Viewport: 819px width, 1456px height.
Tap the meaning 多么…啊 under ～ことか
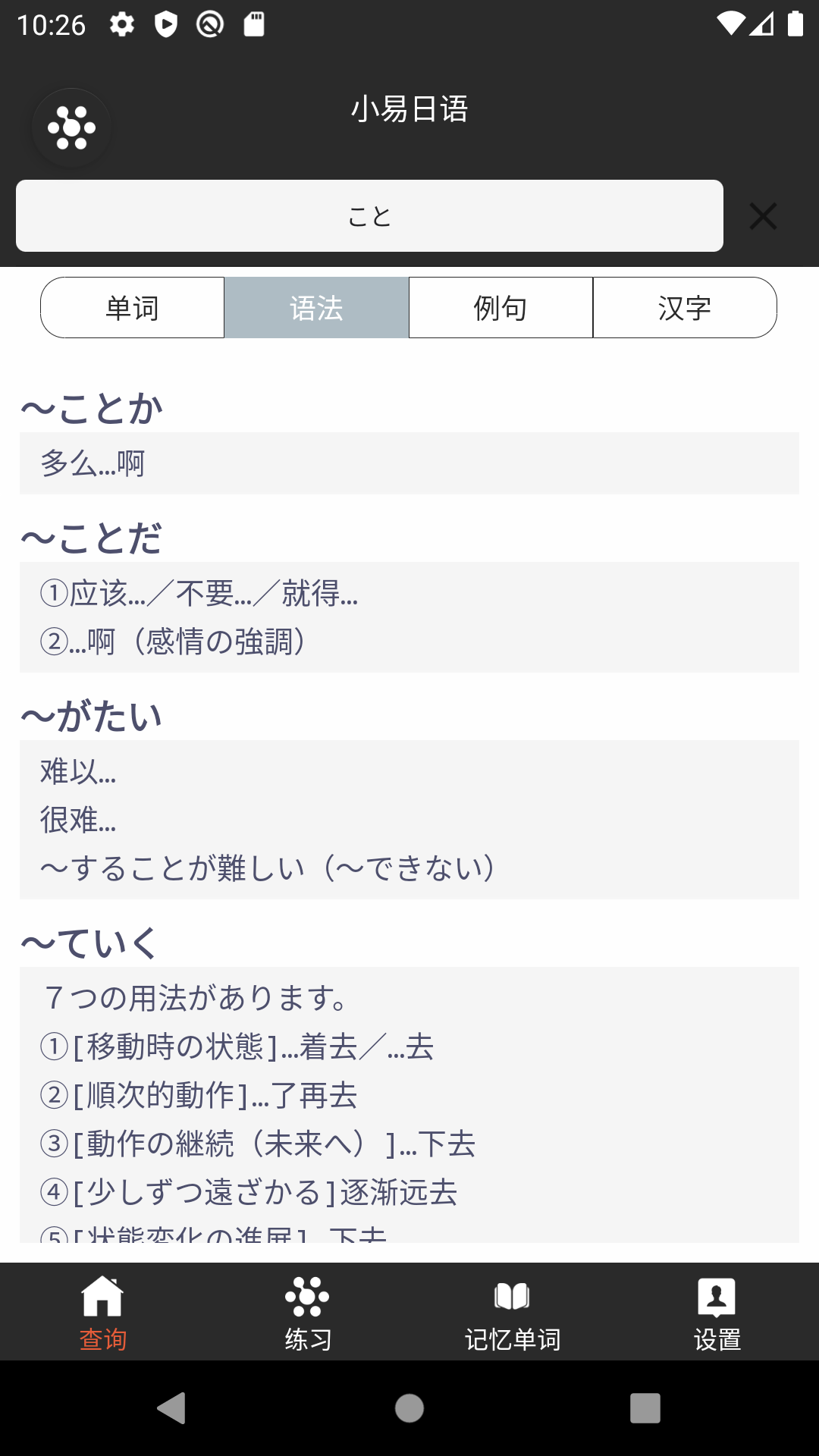tap(93, 463)
